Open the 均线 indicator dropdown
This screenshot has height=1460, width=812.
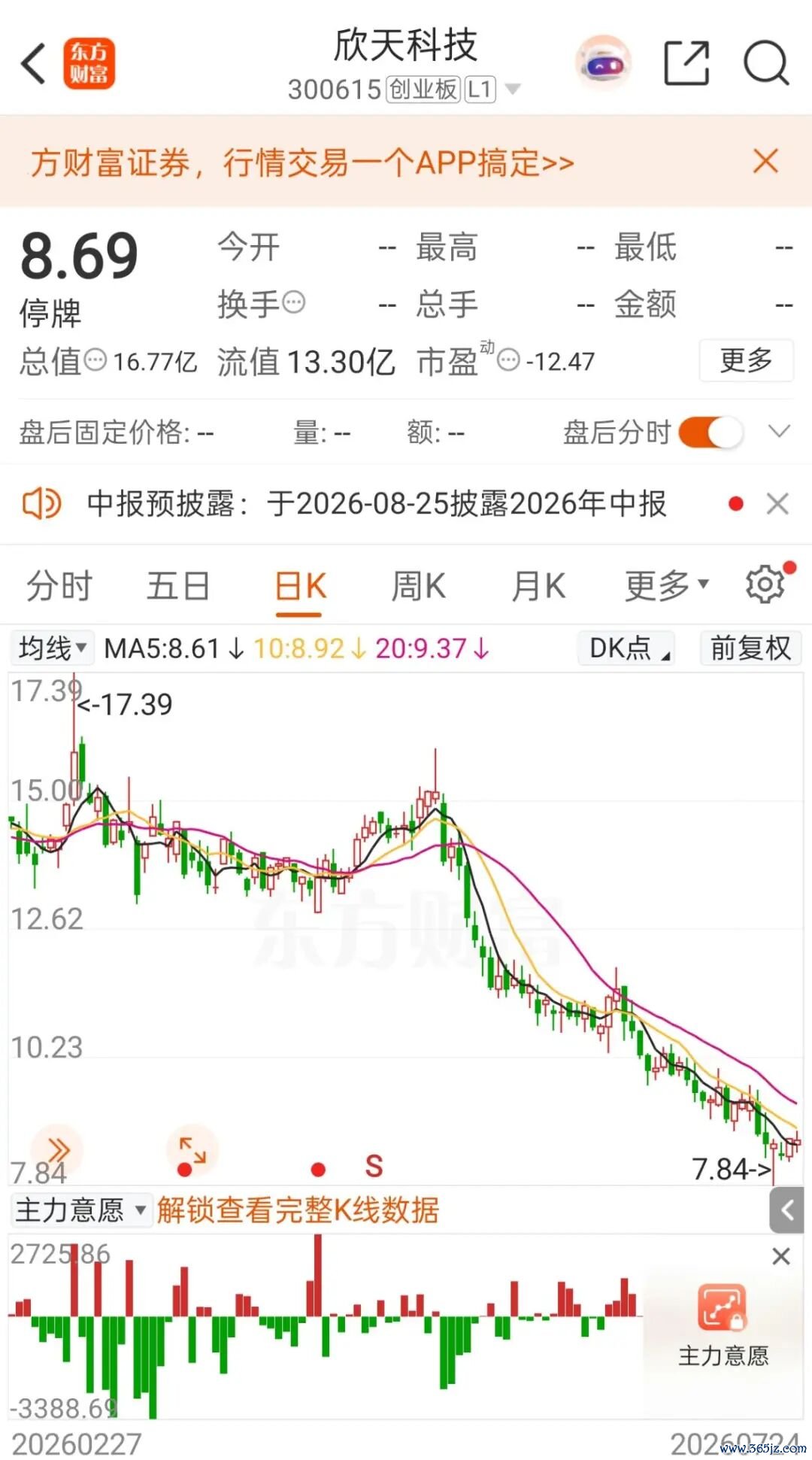[52, 648]
